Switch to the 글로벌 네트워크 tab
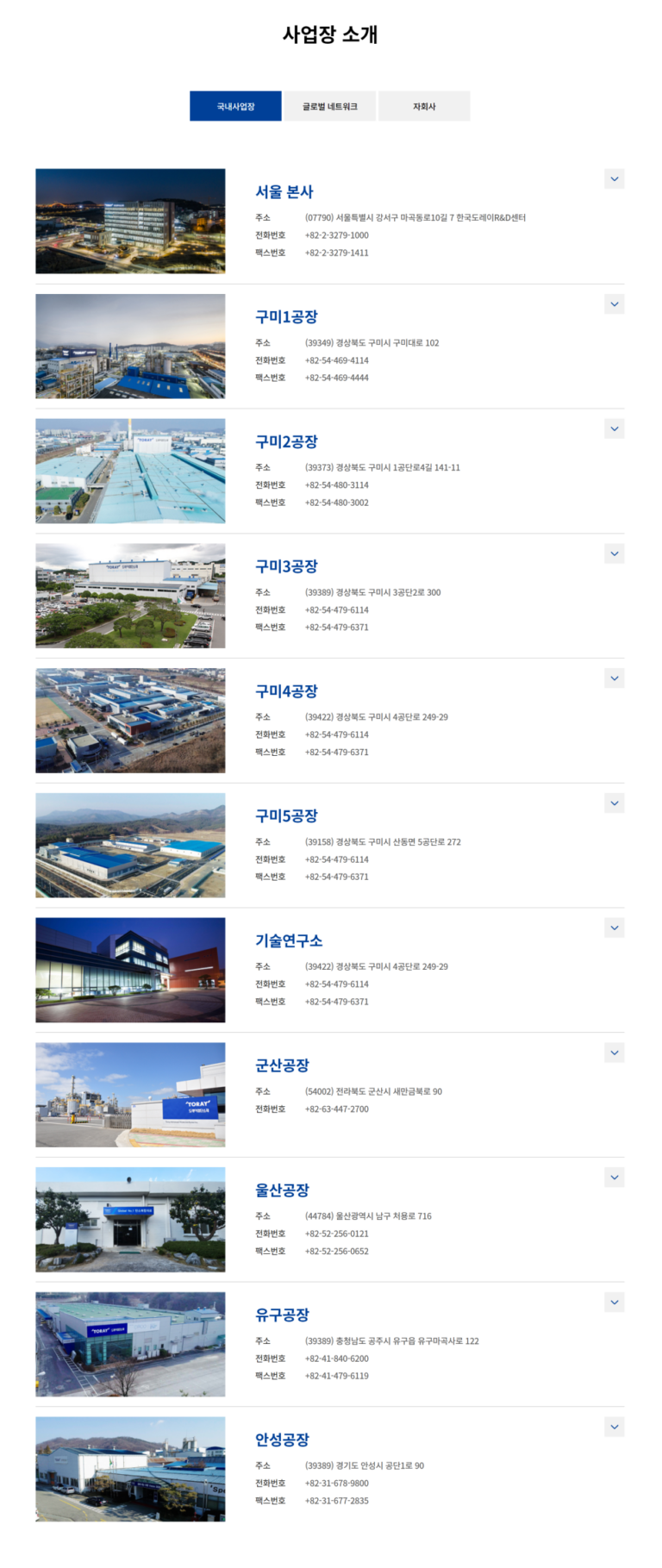This screenshot has width=662, height=1568. click(330, 106)
